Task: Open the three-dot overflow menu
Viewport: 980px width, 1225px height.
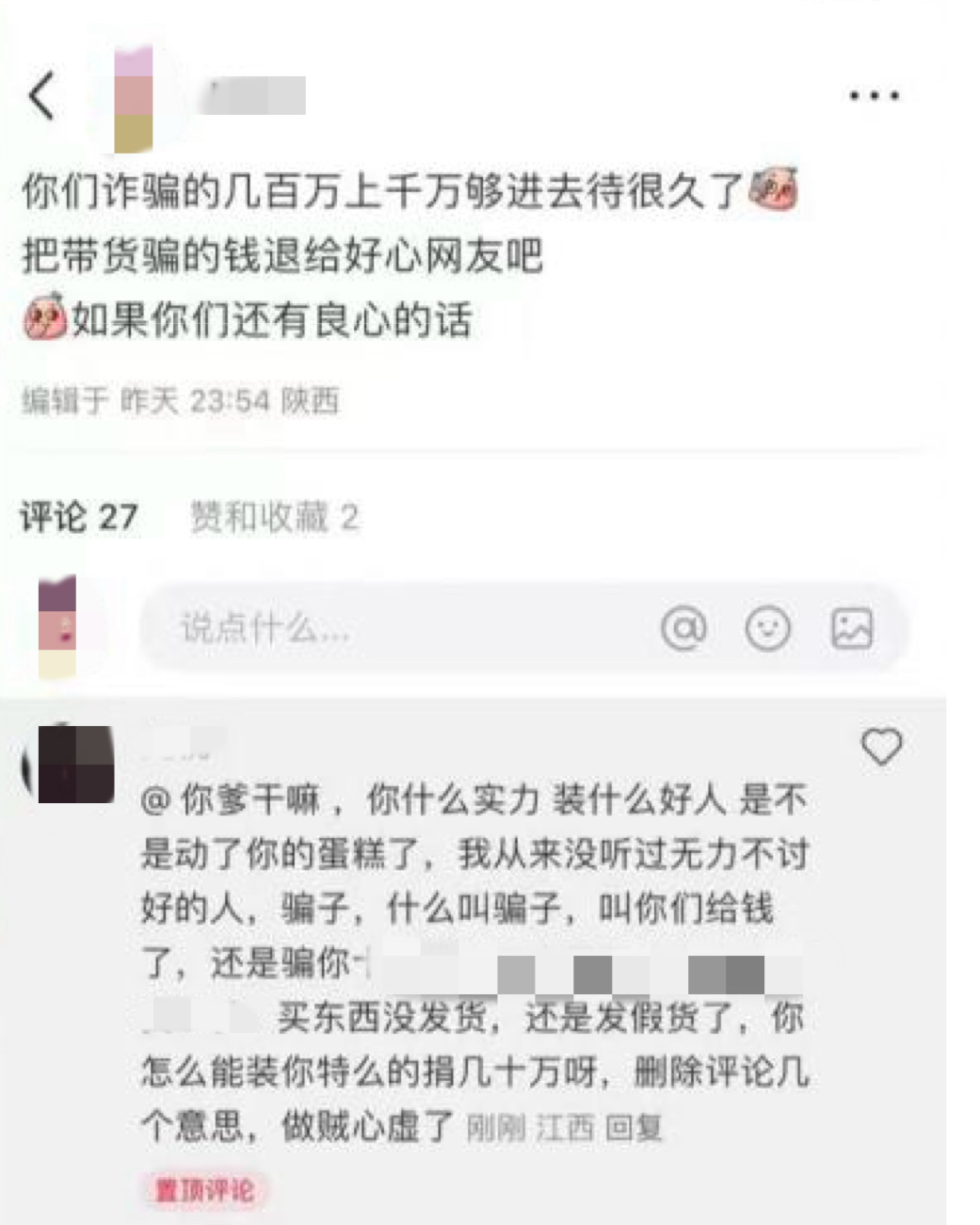Action: [x=874, y=95]
